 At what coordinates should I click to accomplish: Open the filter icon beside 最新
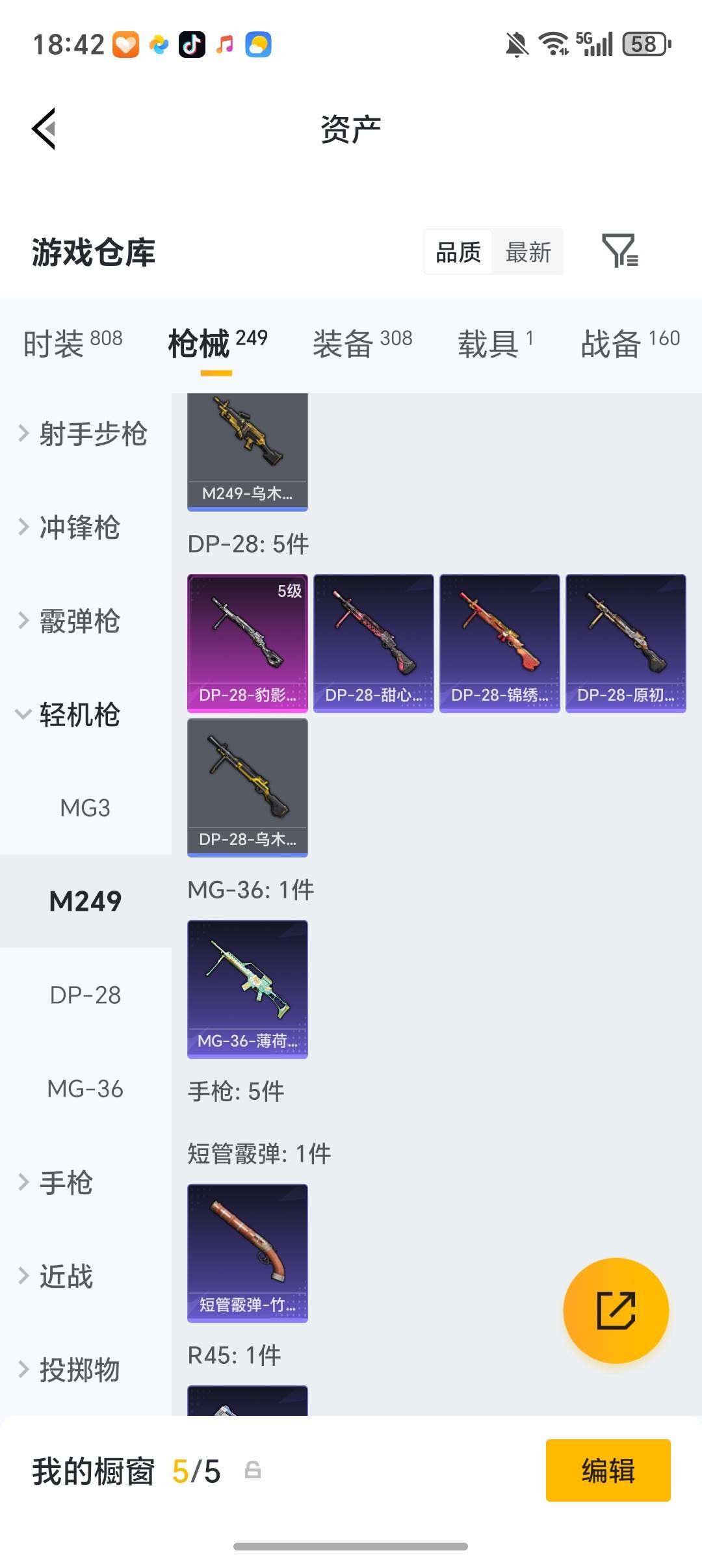tap(619, 252)
